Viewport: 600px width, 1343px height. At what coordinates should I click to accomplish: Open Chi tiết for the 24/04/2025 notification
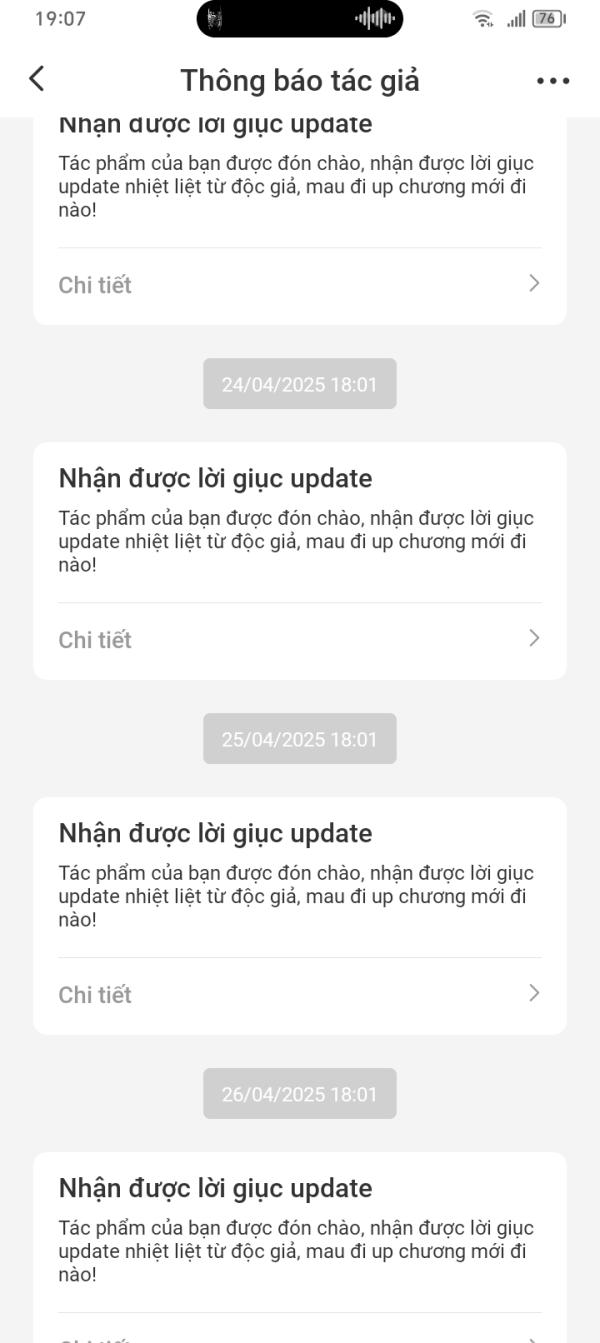point(299,640)
